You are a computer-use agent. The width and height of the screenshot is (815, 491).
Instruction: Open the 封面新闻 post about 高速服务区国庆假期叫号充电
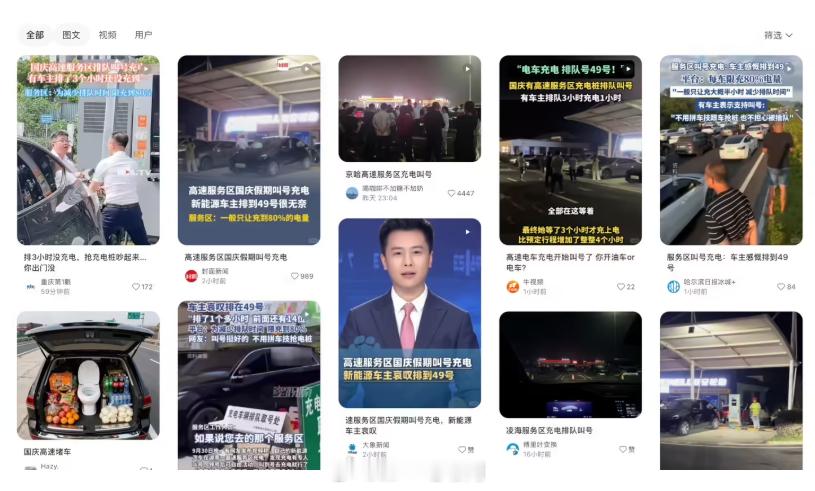pos(249,150)
